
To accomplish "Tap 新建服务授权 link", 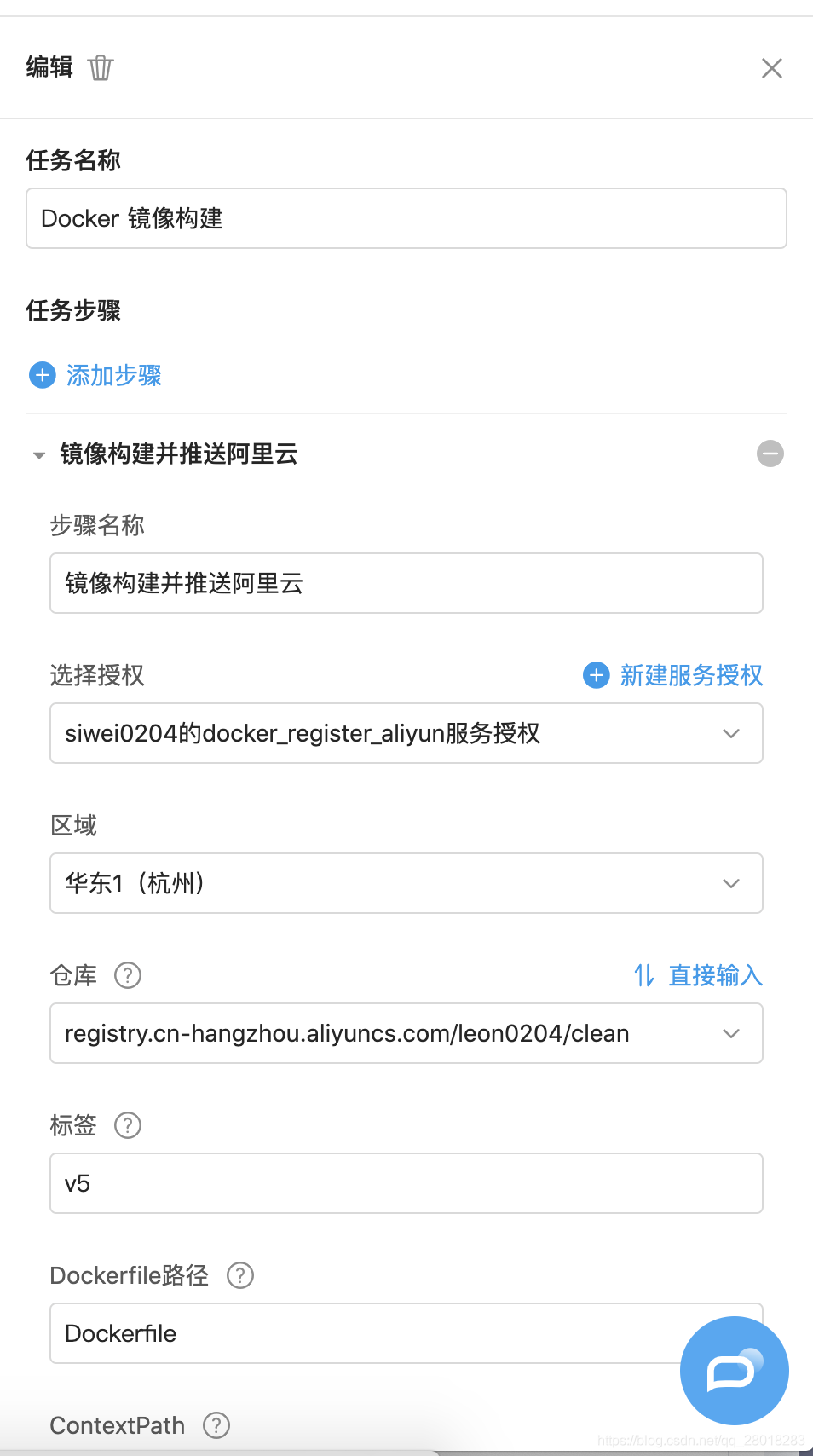I will point(673,675).
